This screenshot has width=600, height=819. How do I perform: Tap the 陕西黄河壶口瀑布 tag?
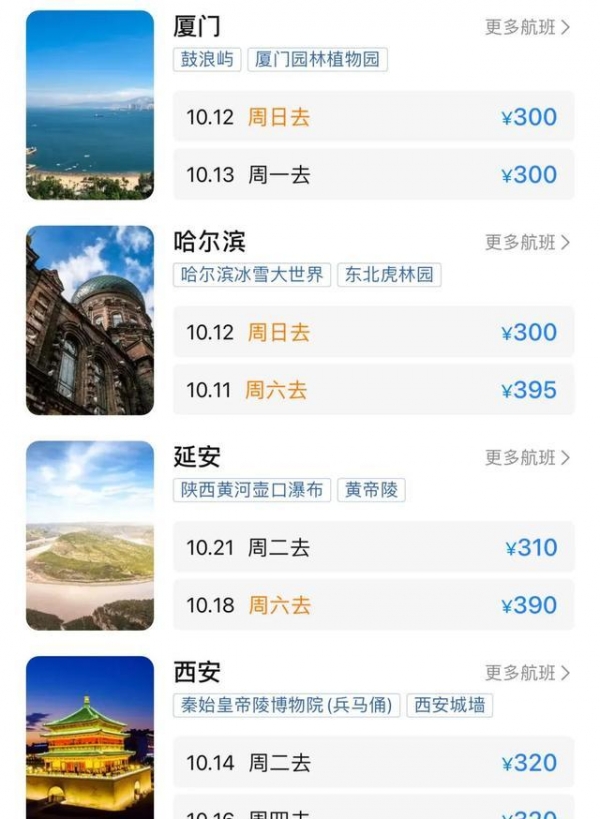(252, 490)
